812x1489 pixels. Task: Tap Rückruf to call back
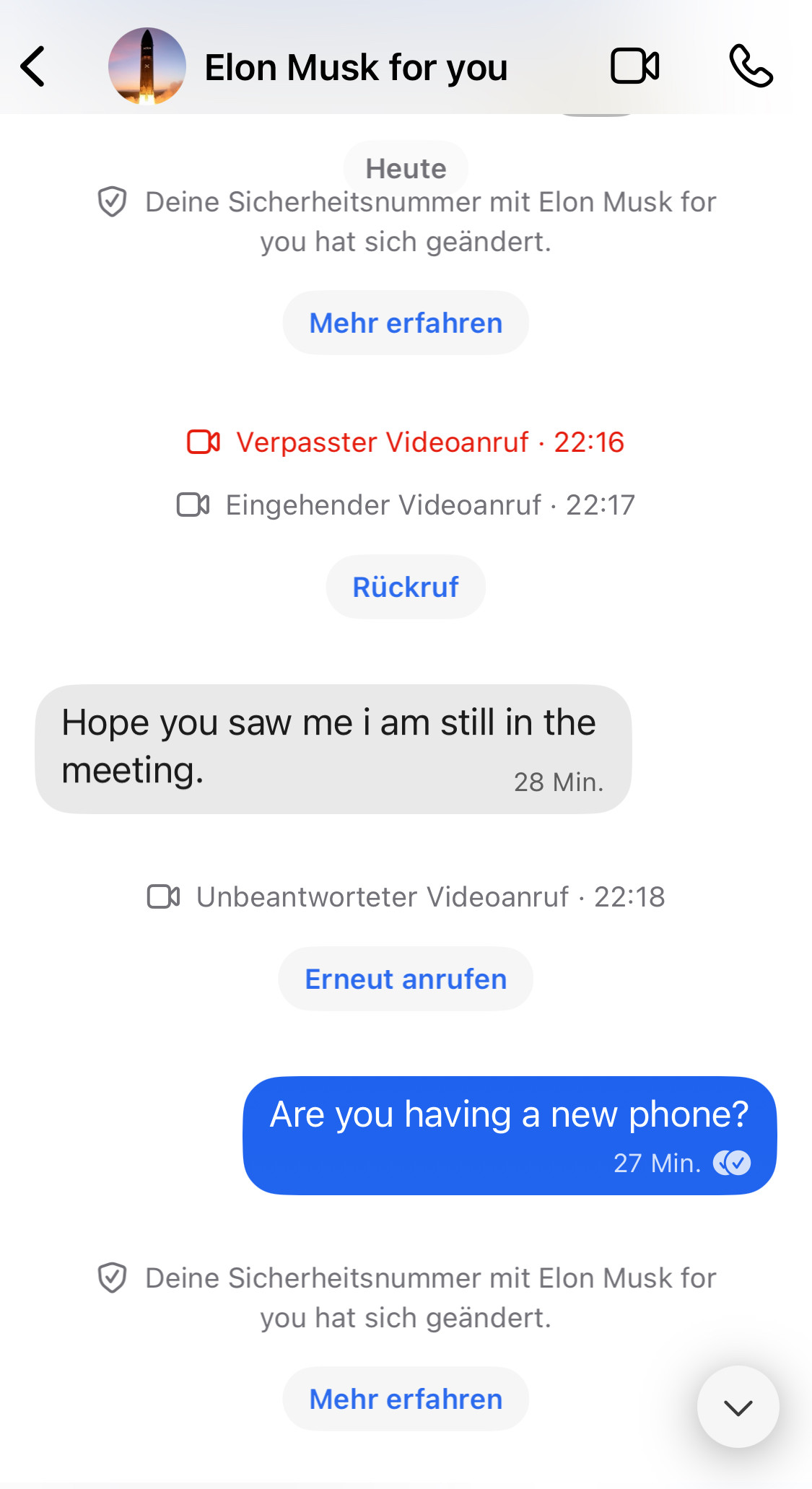pyautogui.click(x=406, y=587)
